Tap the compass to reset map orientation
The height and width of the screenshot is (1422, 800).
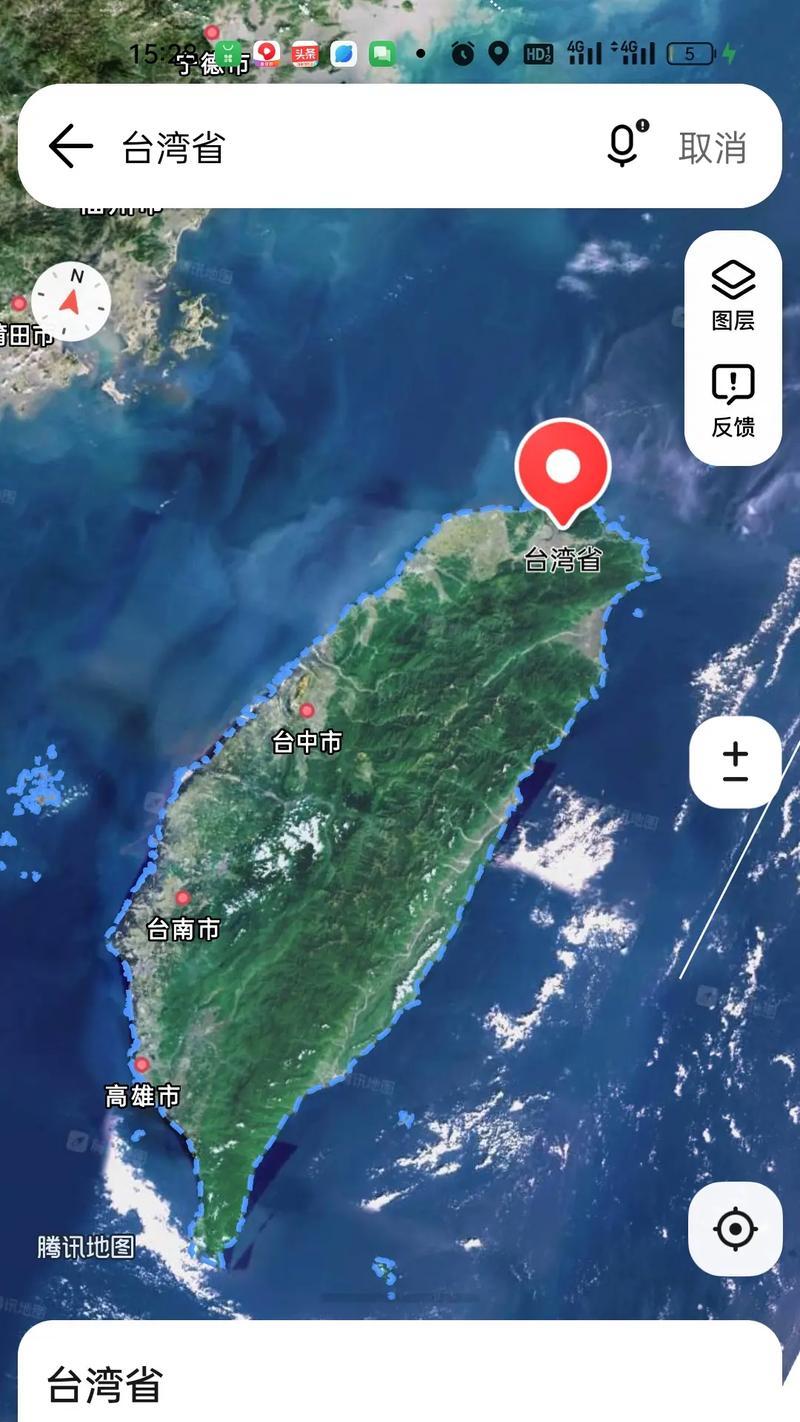tap(71, 300)
